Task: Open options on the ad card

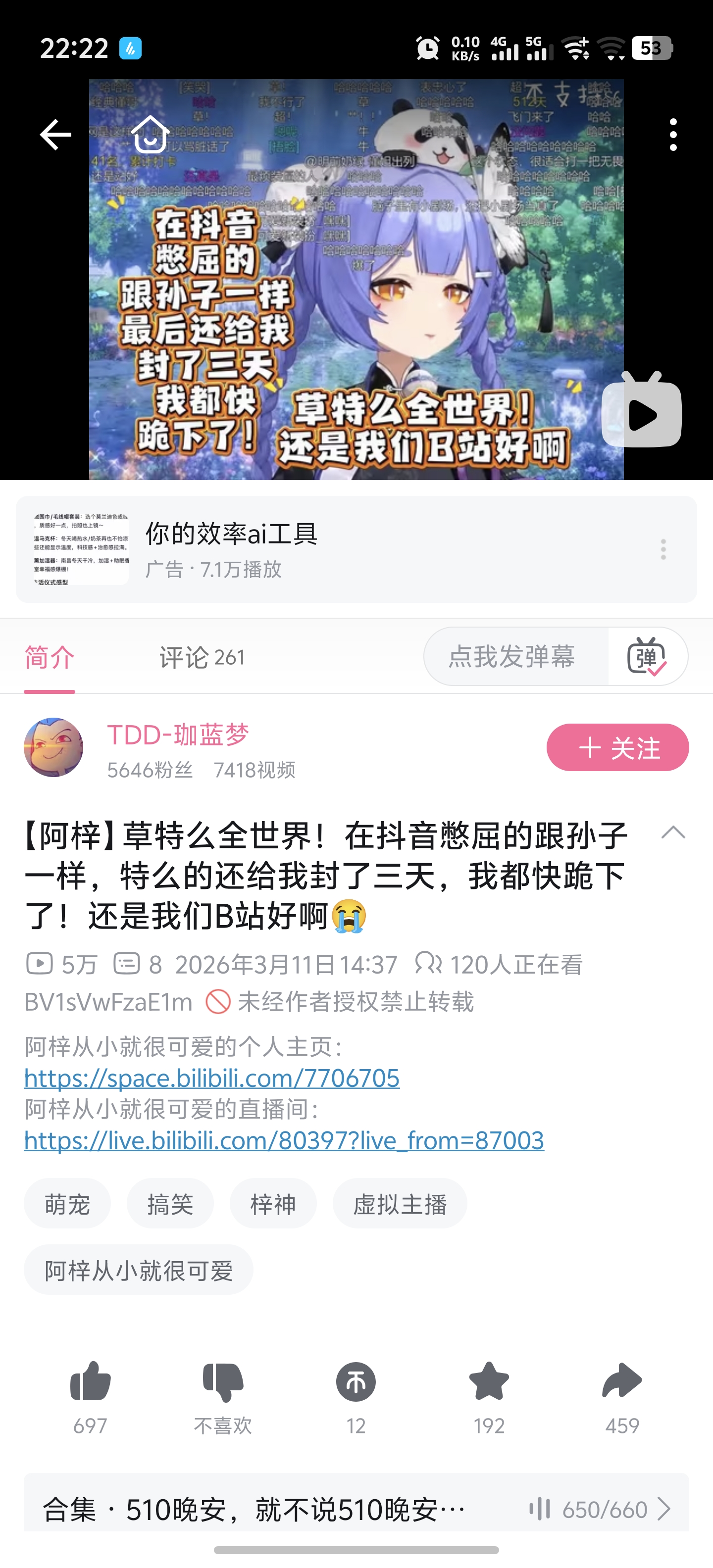Action: point(663,550)
